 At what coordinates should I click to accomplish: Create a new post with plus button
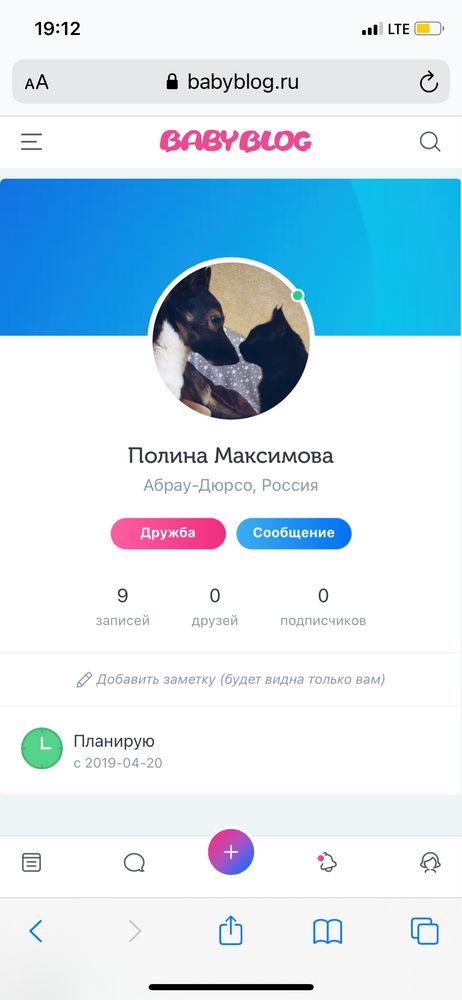click(x=231, y=852)
